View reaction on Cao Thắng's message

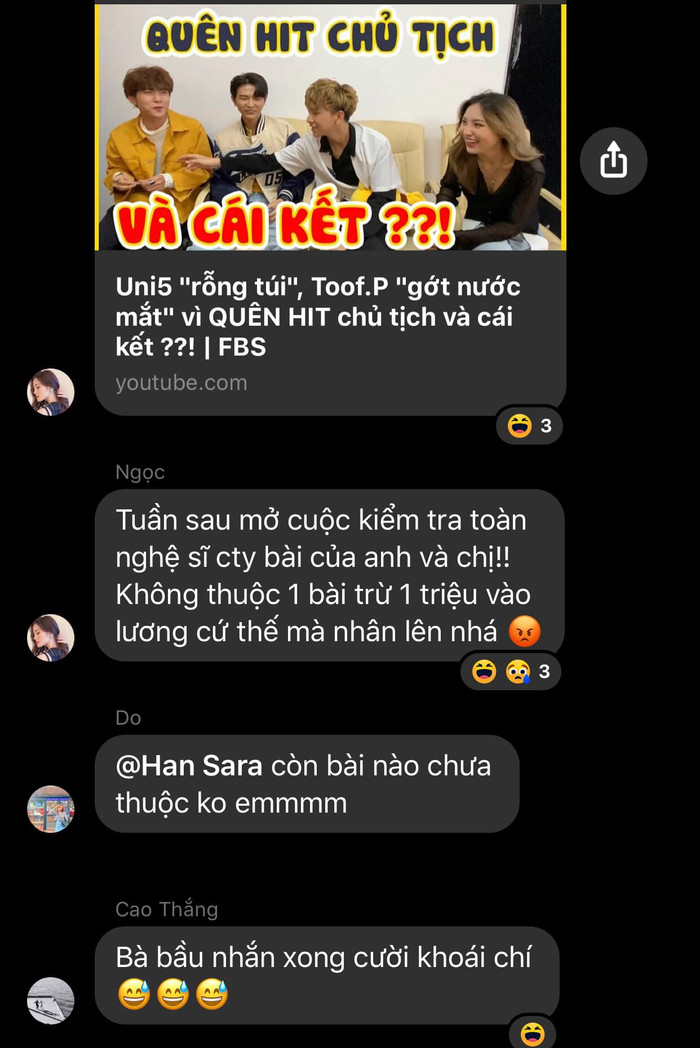532,1031
